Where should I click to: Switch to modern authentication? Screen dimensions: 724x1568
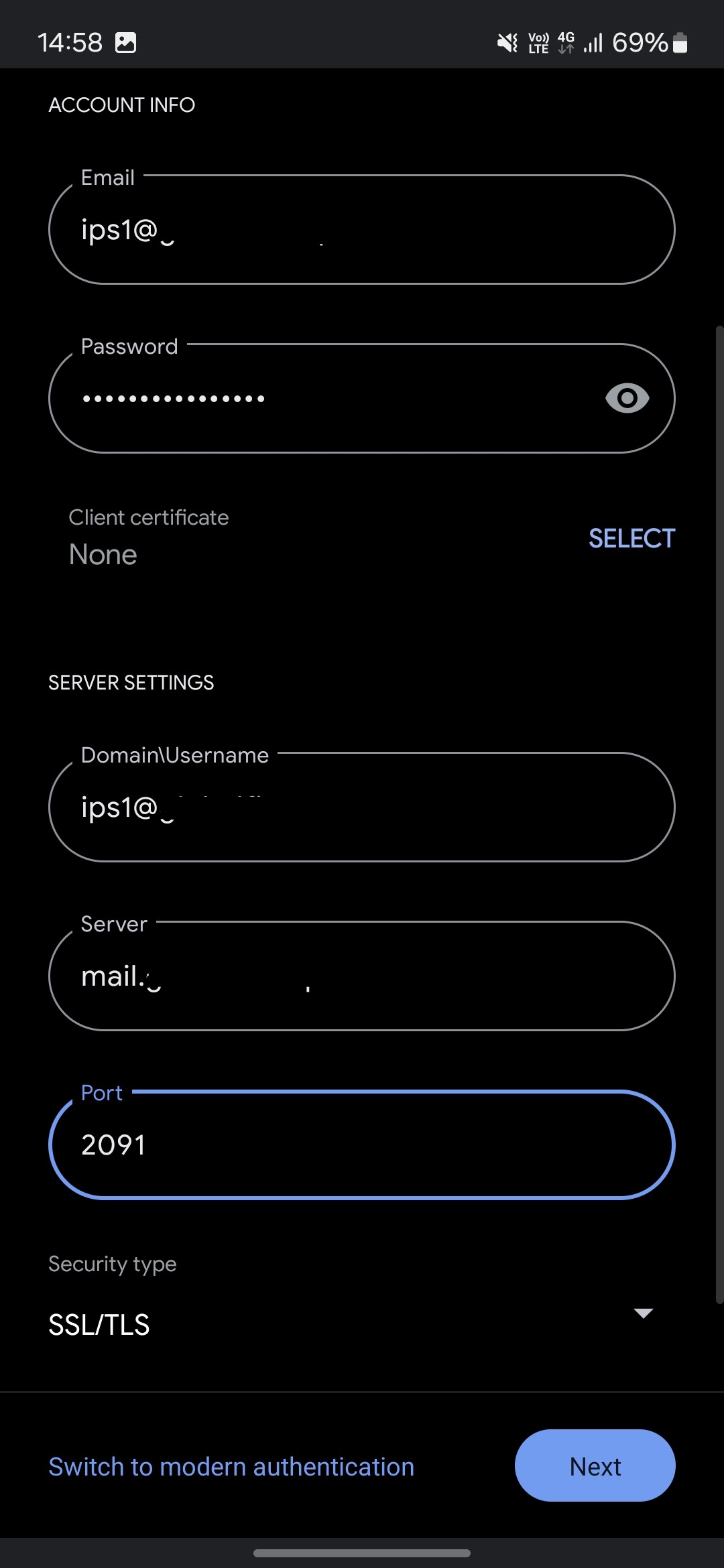tap(231, 1467)
